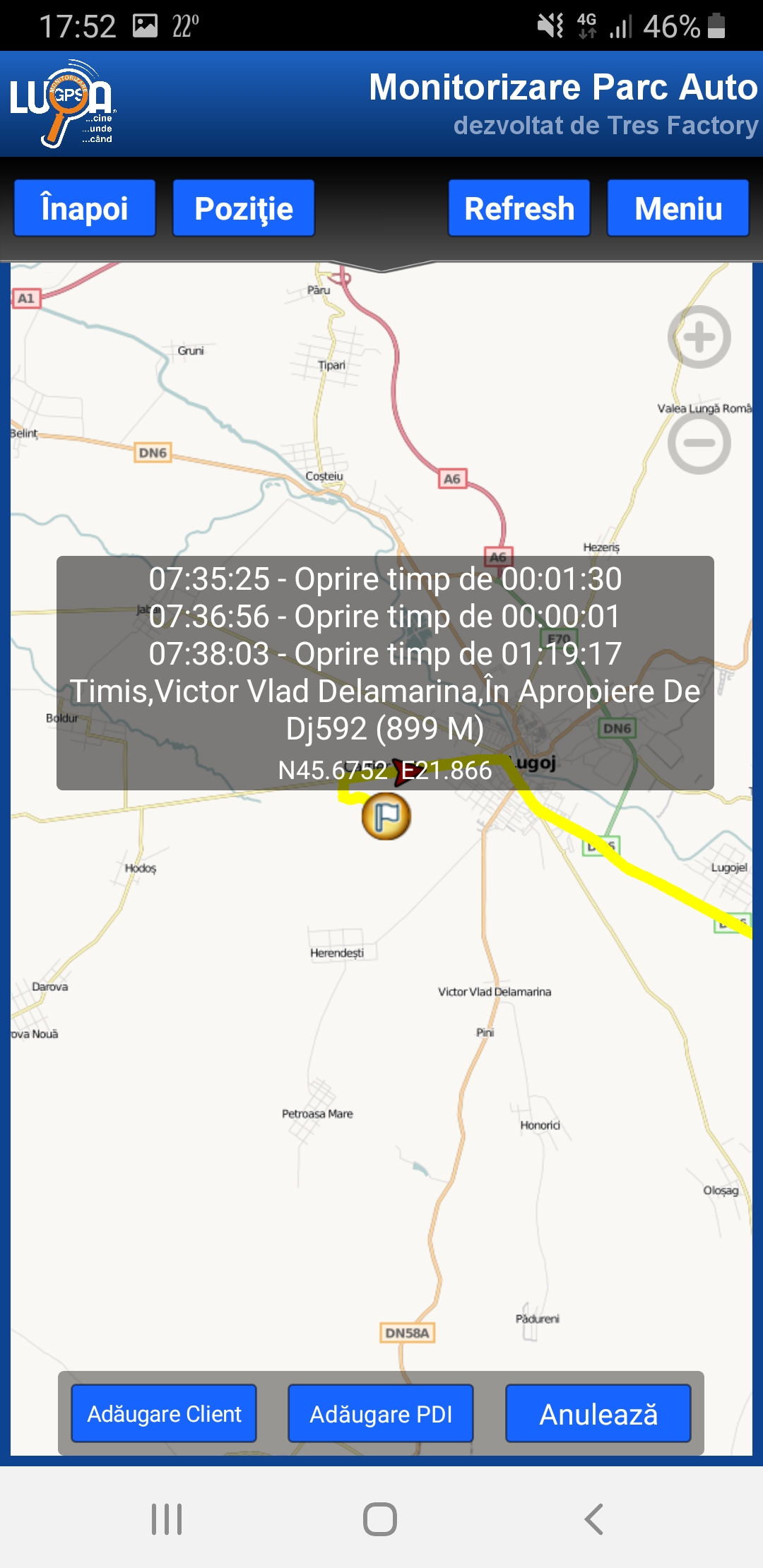763x1568 pixels.
Task: Open the Poziţie view
Action: click(x=244, y=208)
